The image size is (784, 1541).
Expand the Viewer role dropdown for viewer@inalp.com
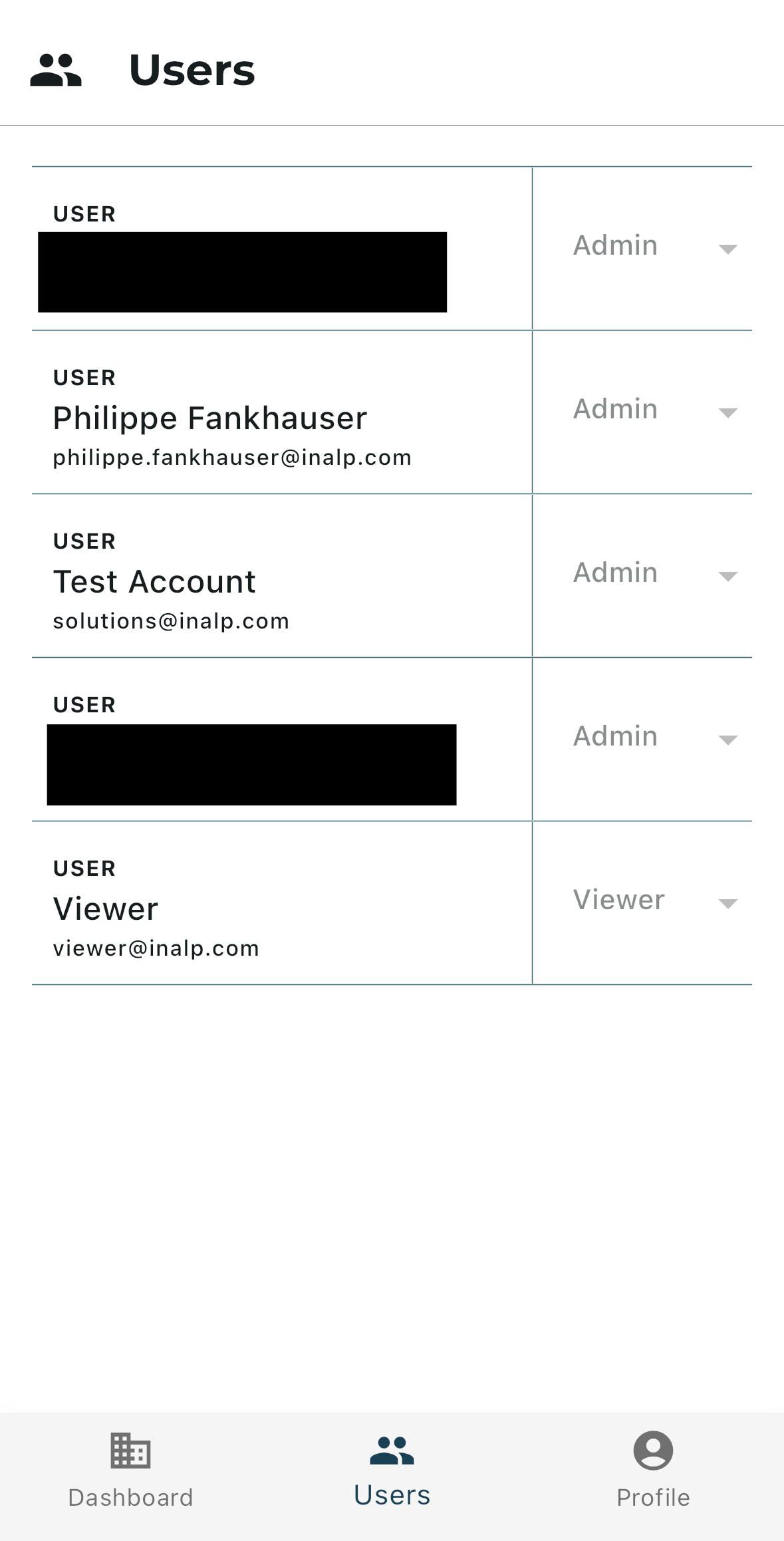(x=654, y=901)
